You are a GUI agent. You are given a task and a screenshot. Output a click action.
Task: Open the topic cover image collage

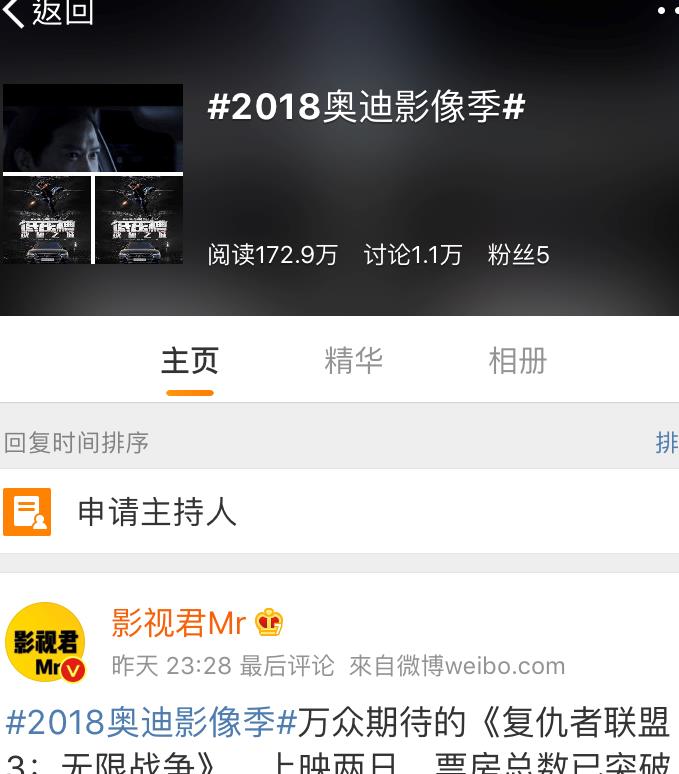click(93, 175)
